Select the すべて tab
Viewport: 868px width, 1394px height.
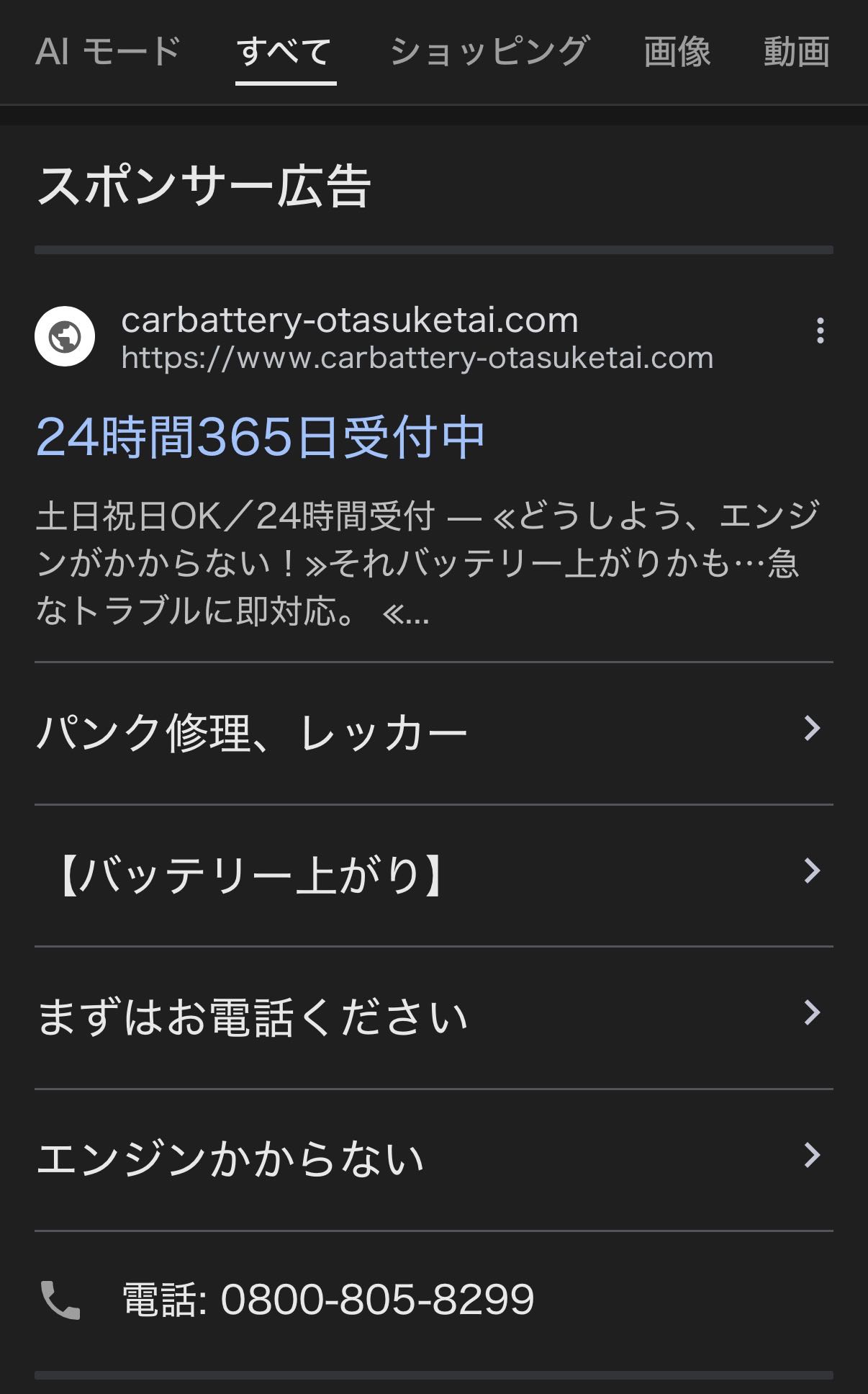285,52
